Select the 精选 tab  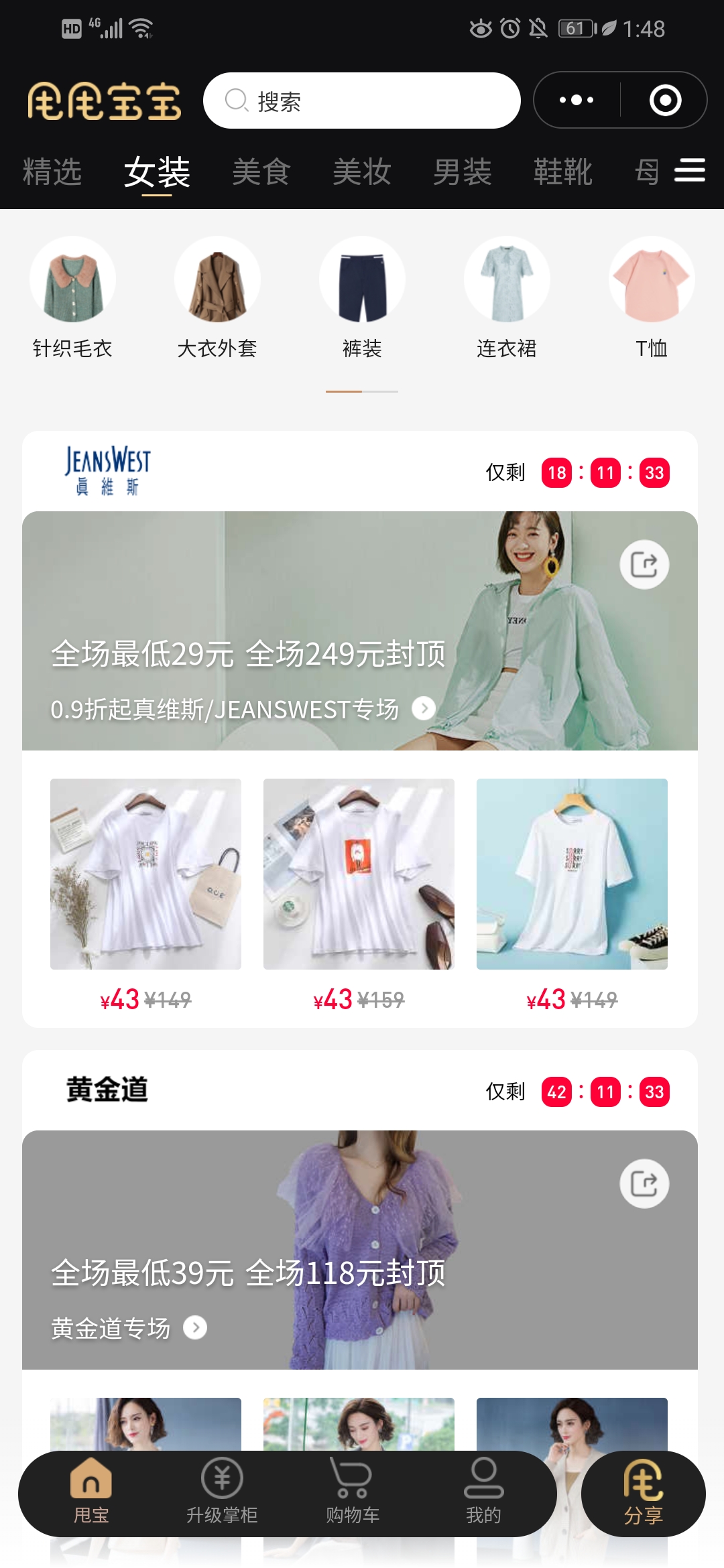(x=52, y=172)
